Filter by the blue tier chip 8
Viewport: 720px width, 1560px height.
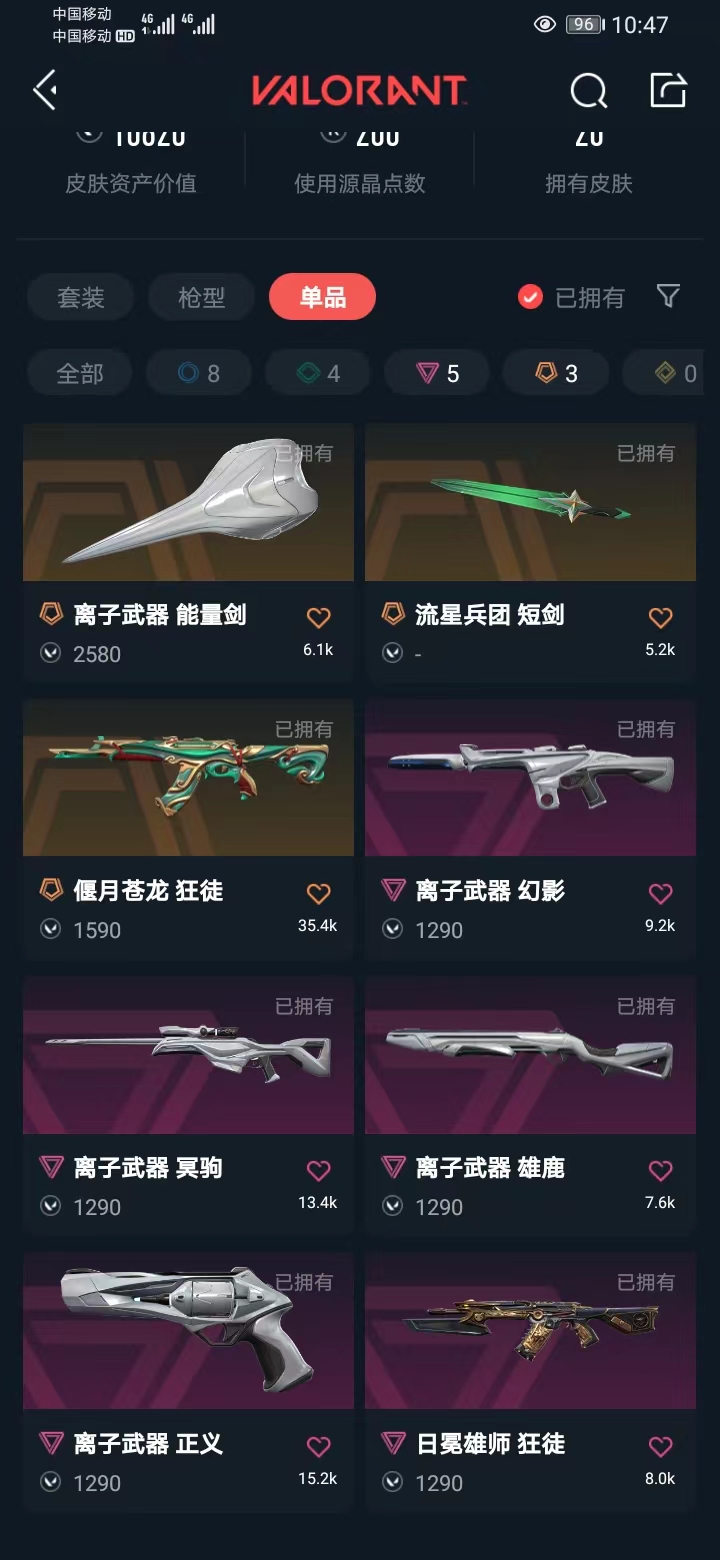tap(198, 374)
